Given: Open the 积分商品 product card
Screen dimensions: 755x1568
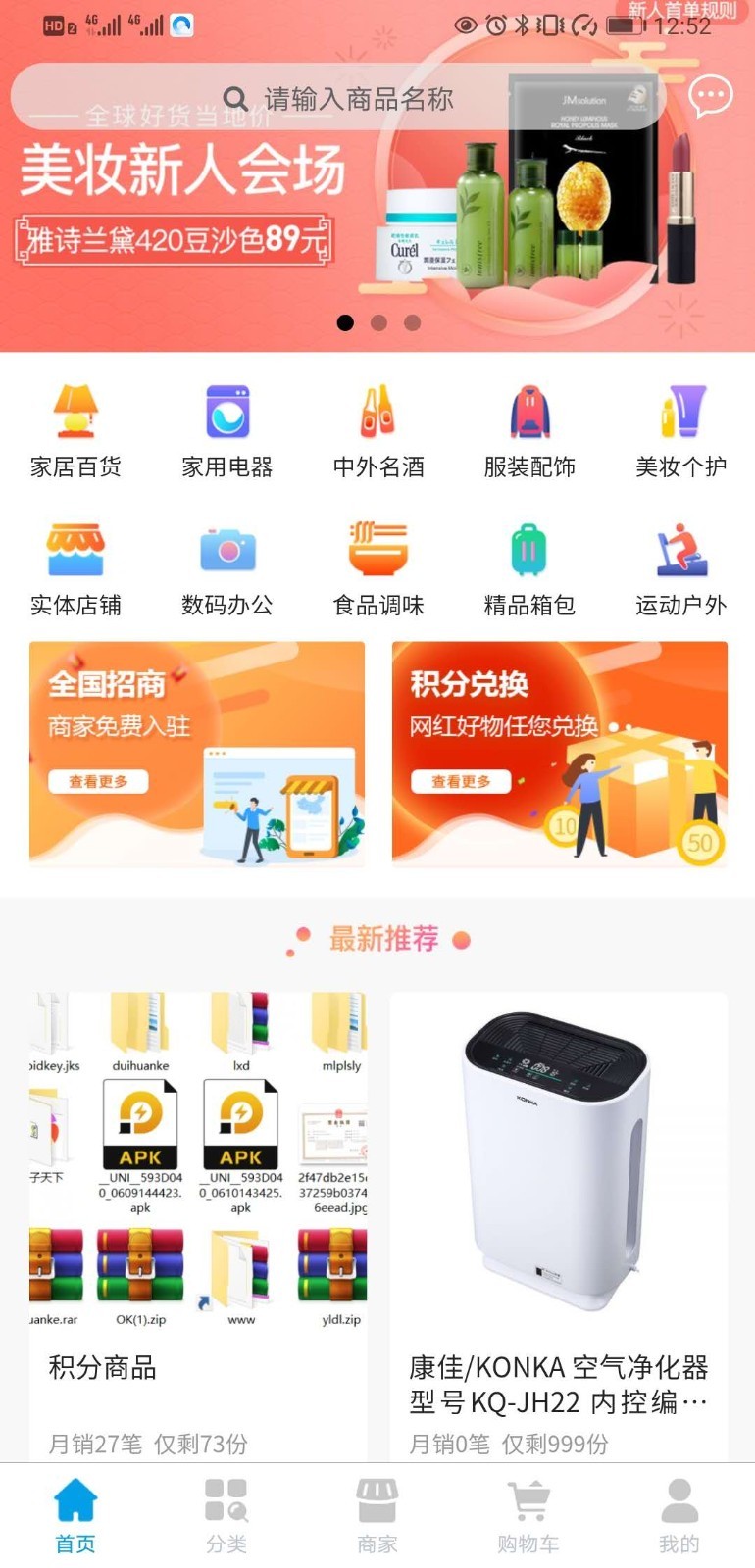Looking at the screenshot, I should (x=198, y=1225).
